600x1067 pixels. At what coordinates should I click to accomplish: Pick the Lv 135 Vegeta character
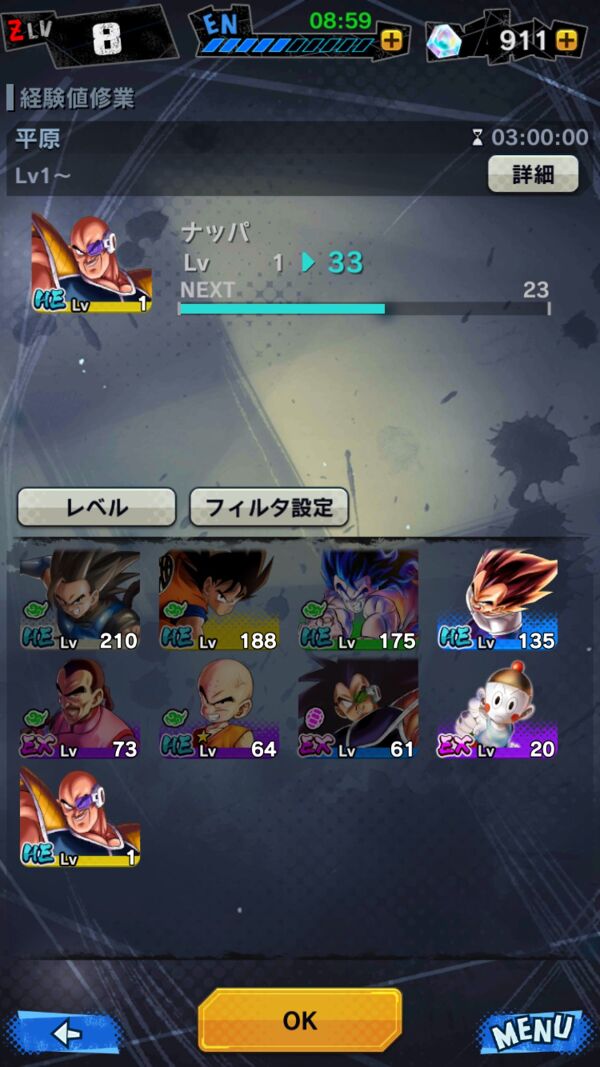pos(497,599)
